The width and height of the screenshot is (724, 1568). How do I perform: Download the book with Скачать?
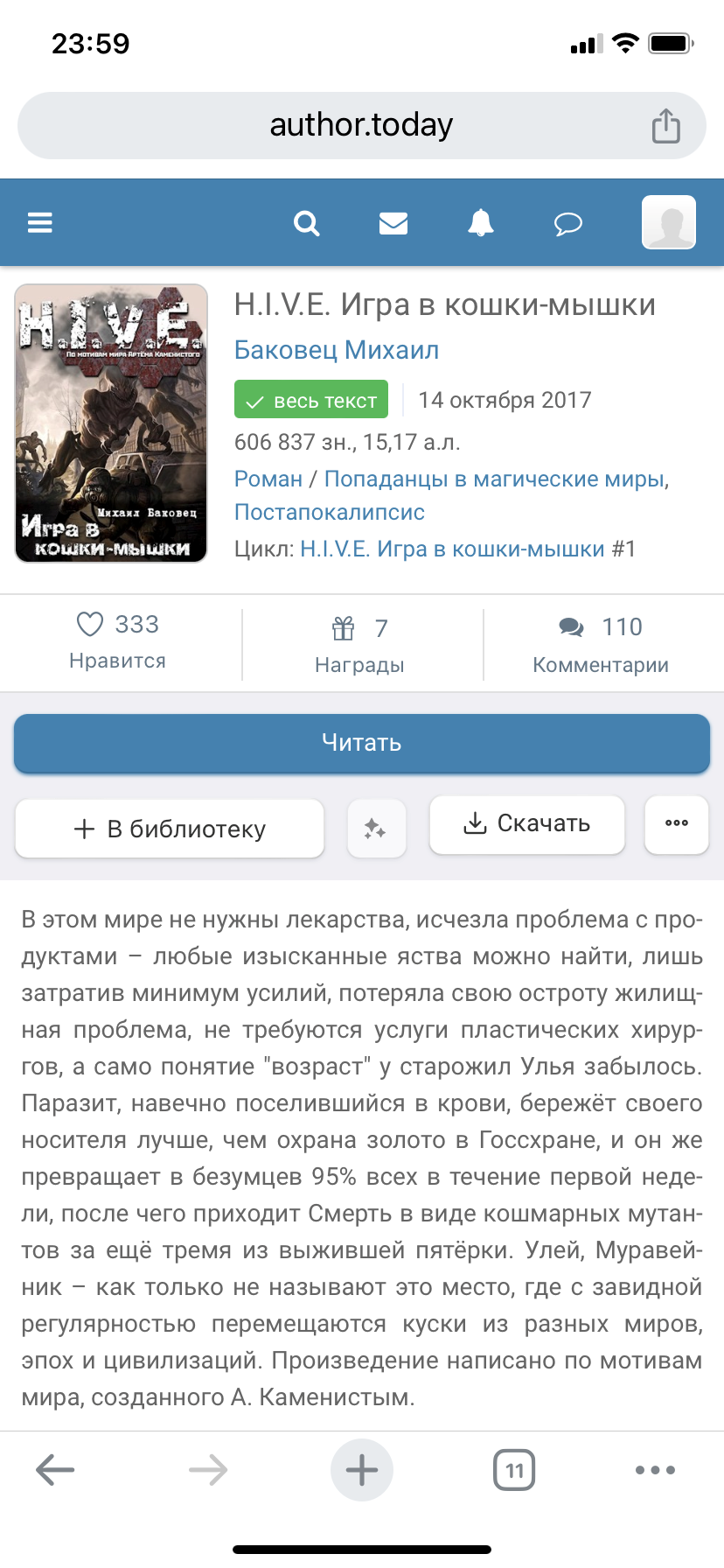526,824
